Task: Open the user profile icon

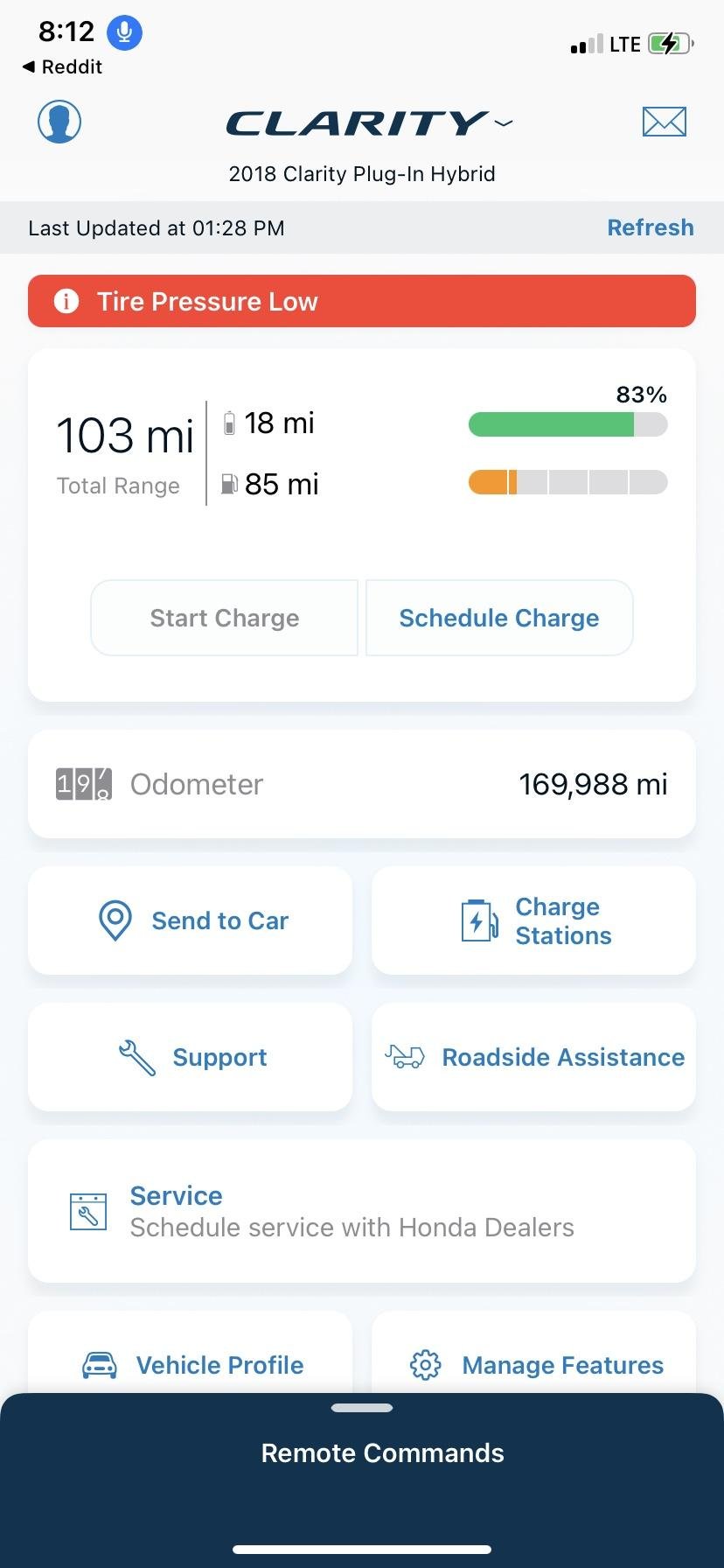Action: pos(59,121)
